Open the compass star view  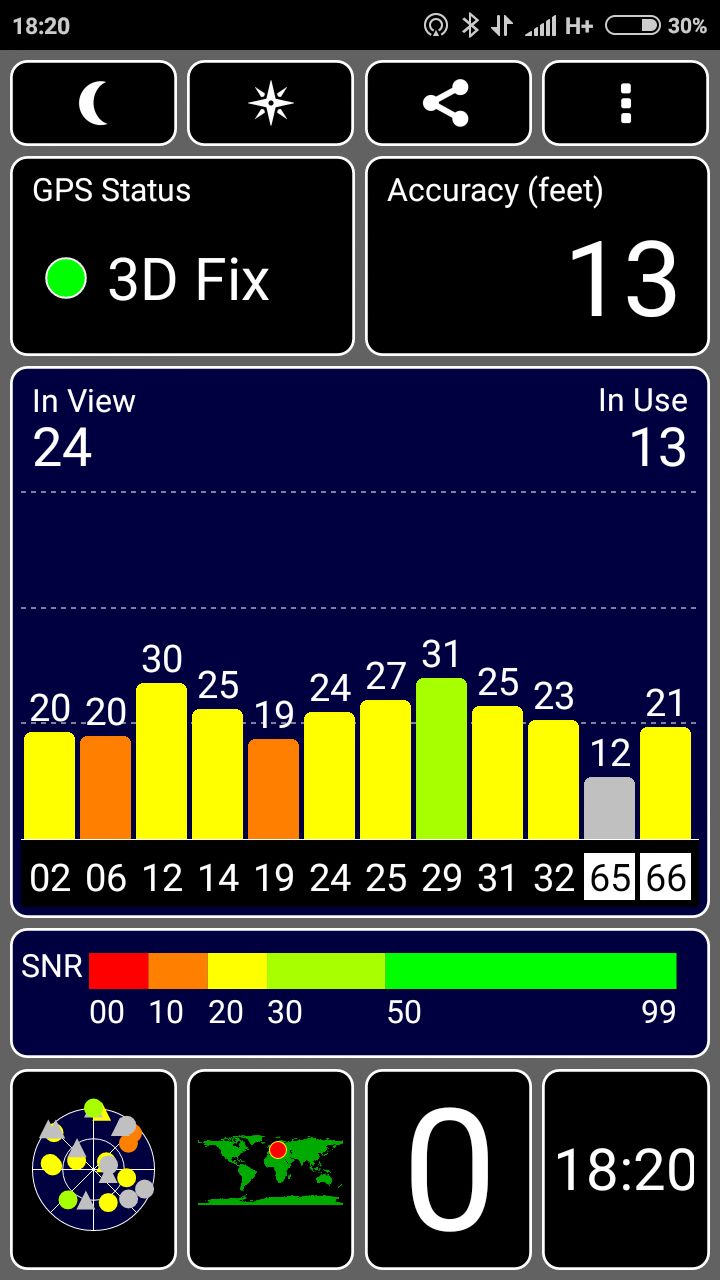tap(270, 103)
